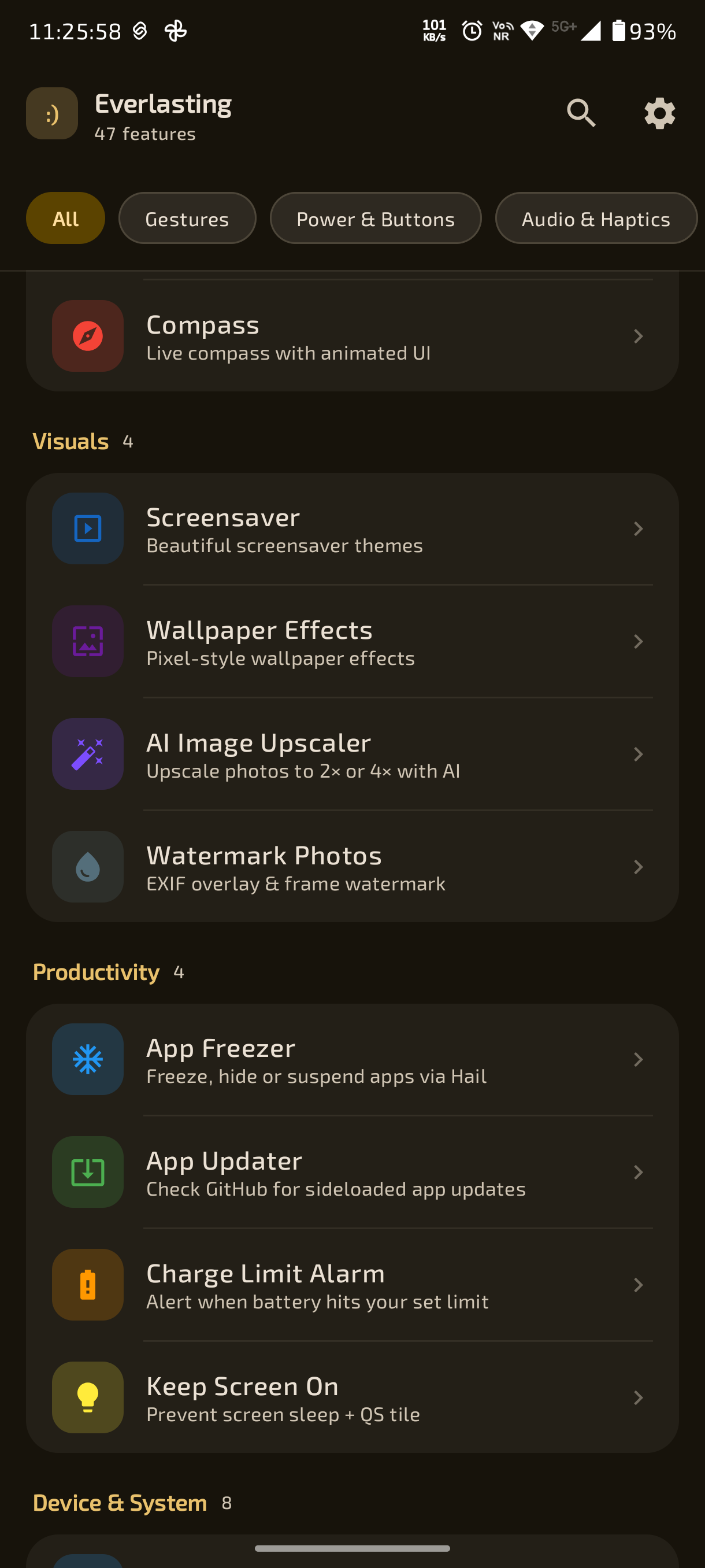This screenshot has height=1568, width=705.
Task: Launch AI Image Upscaler
Action: (x=352, y=754)
